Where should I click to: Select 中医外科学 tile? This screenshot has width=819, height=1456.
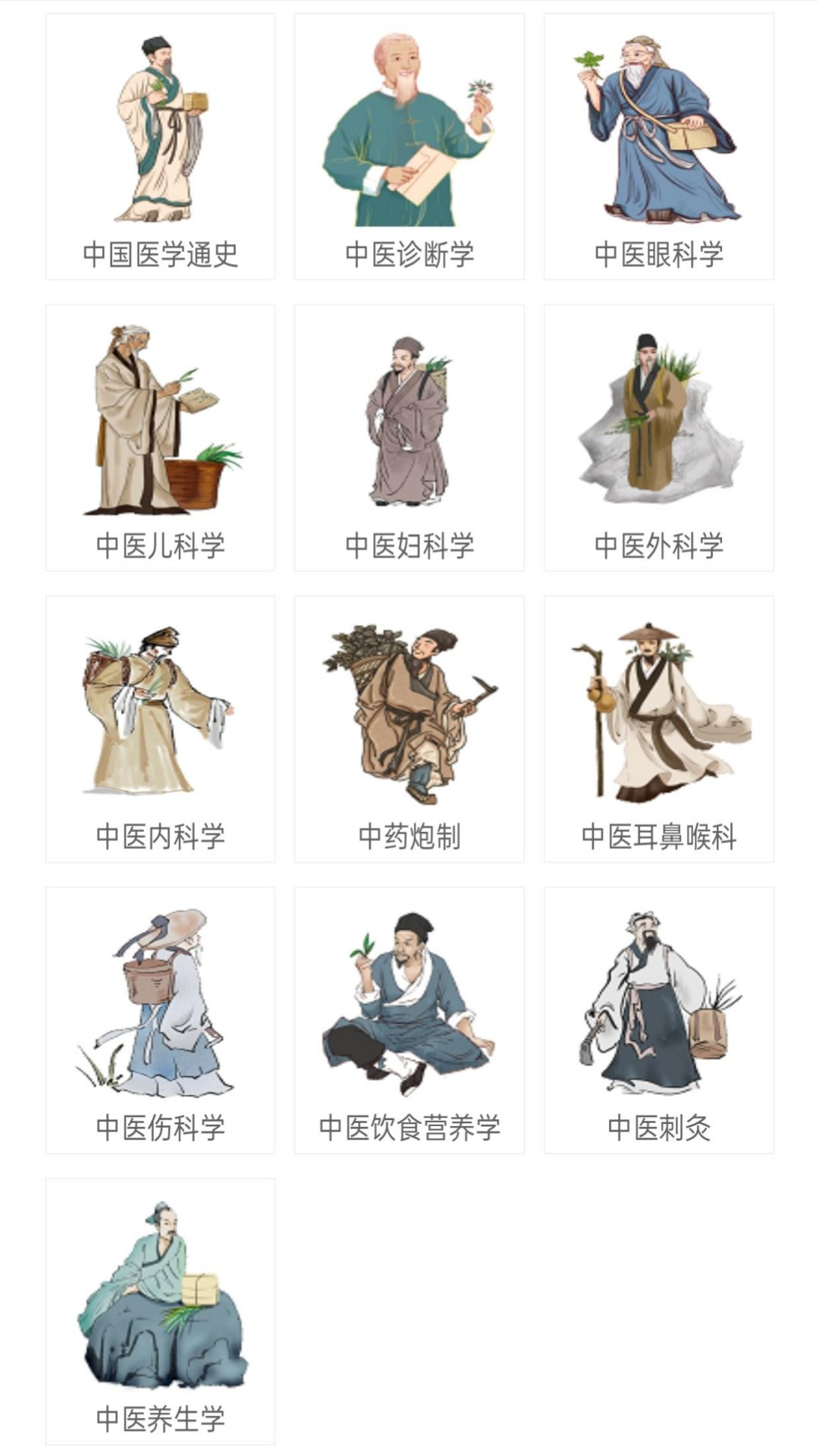[658, 438]
